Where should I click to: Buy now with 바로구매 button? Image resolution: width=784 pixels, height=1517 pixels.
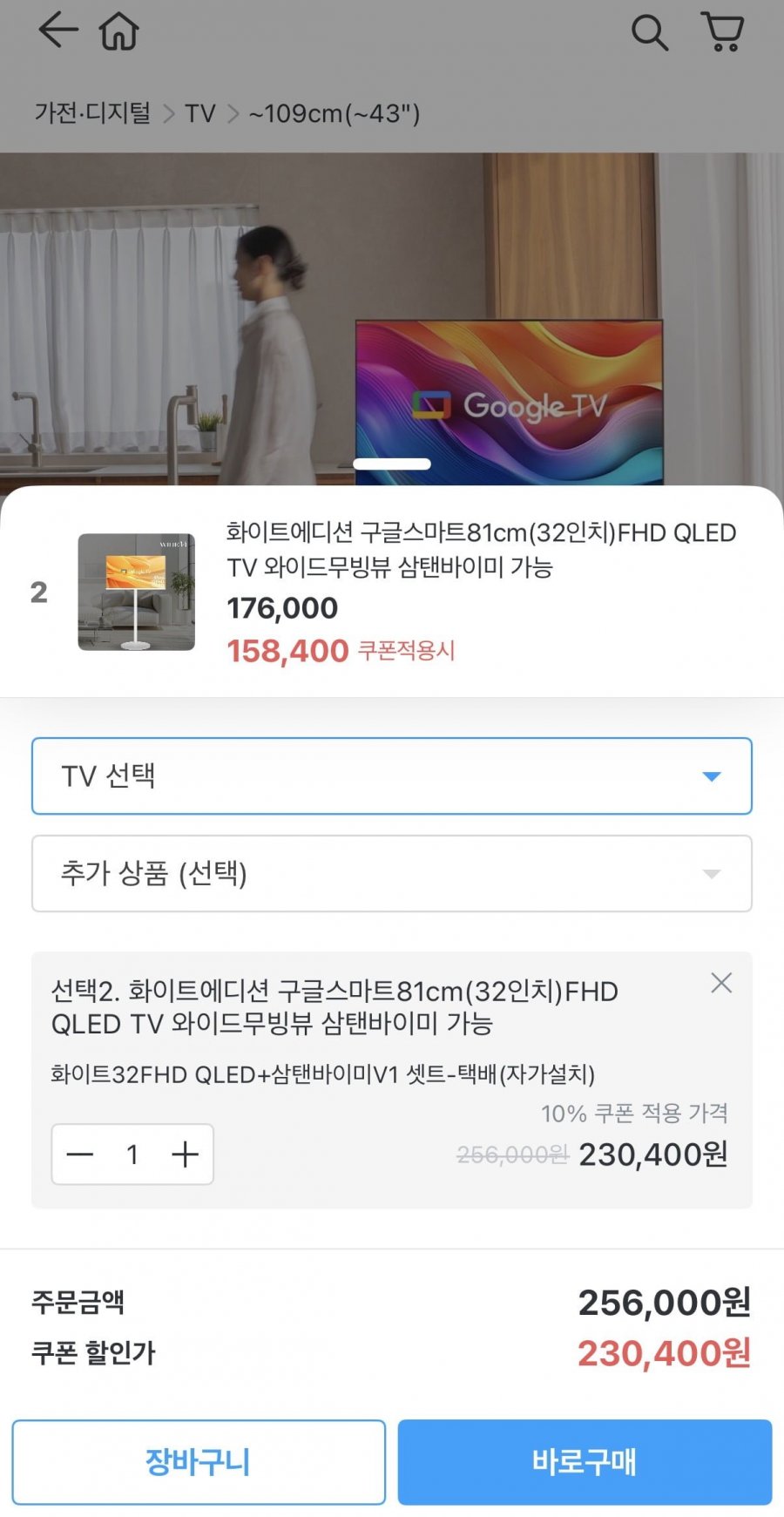[x=585, y=1462]
